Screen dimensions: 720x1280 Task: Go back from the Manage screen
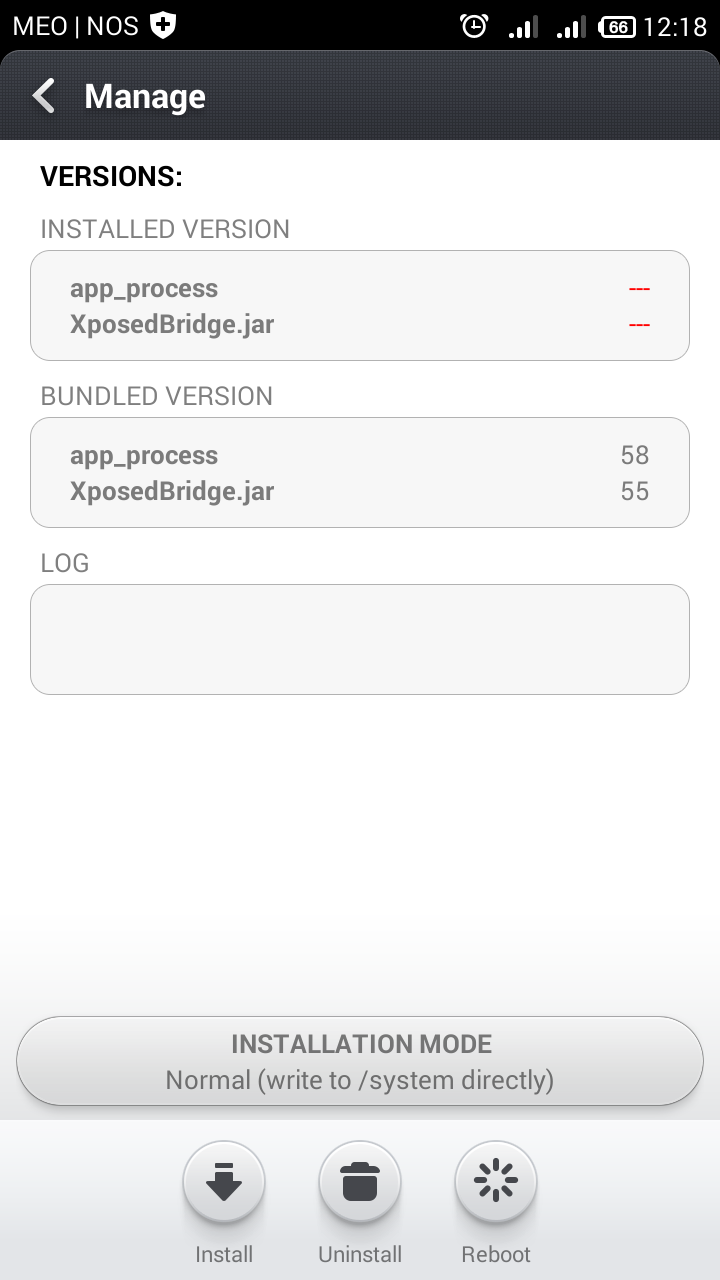coord(44,97)
